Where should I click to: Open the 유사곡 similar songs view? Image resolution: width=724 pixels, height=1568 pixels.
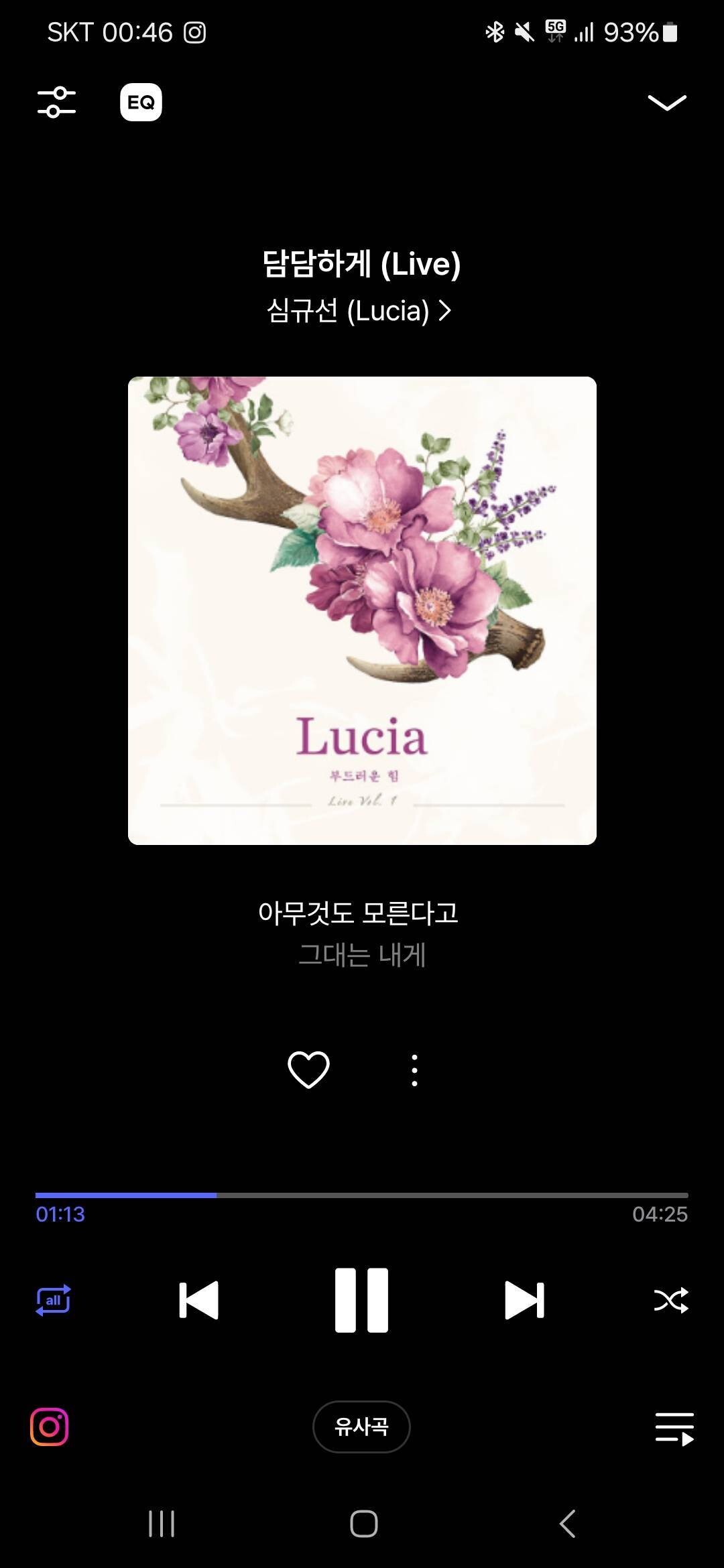[361, 1426]
